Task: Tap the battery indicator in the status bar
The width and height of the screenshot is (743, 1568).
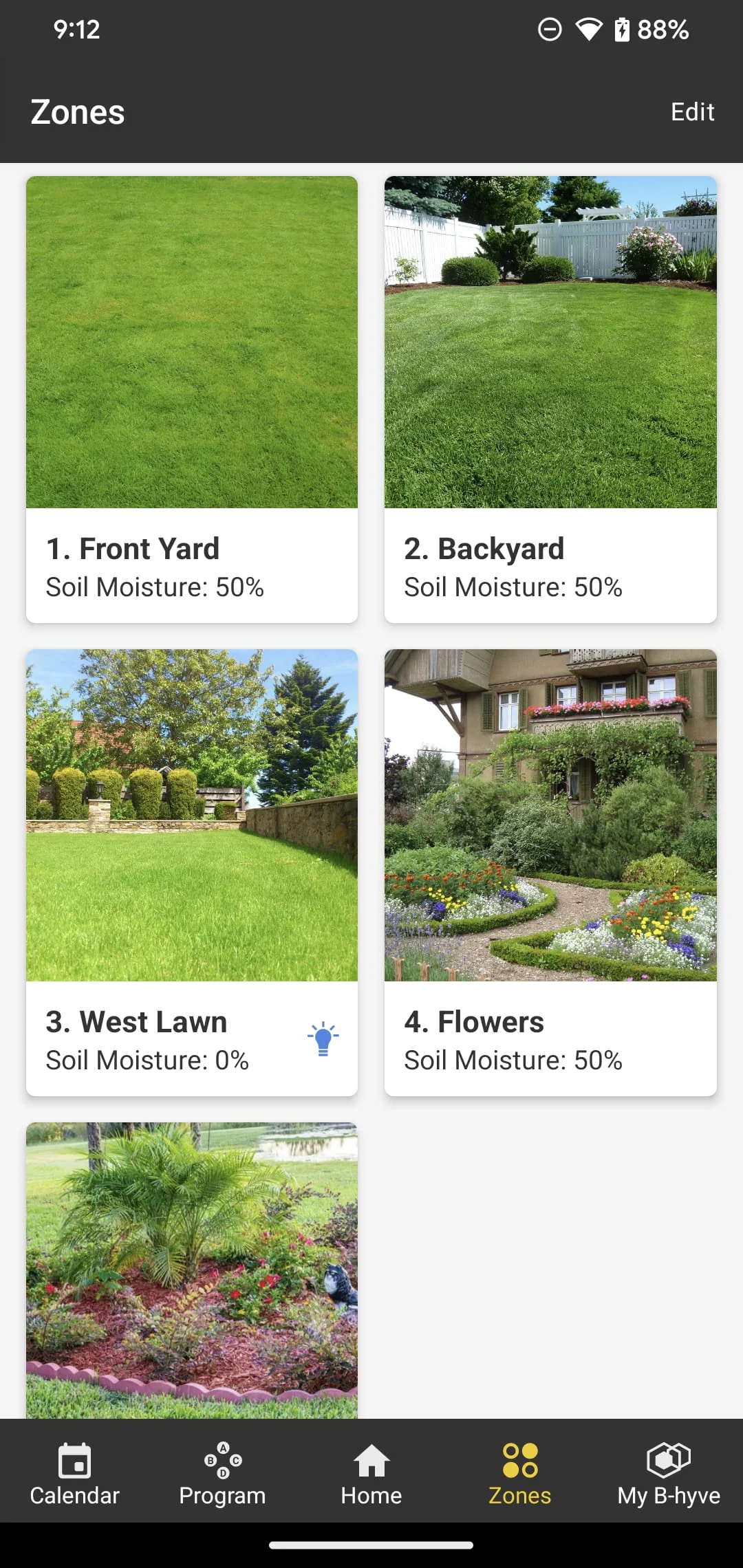Action: pos(620,28)
